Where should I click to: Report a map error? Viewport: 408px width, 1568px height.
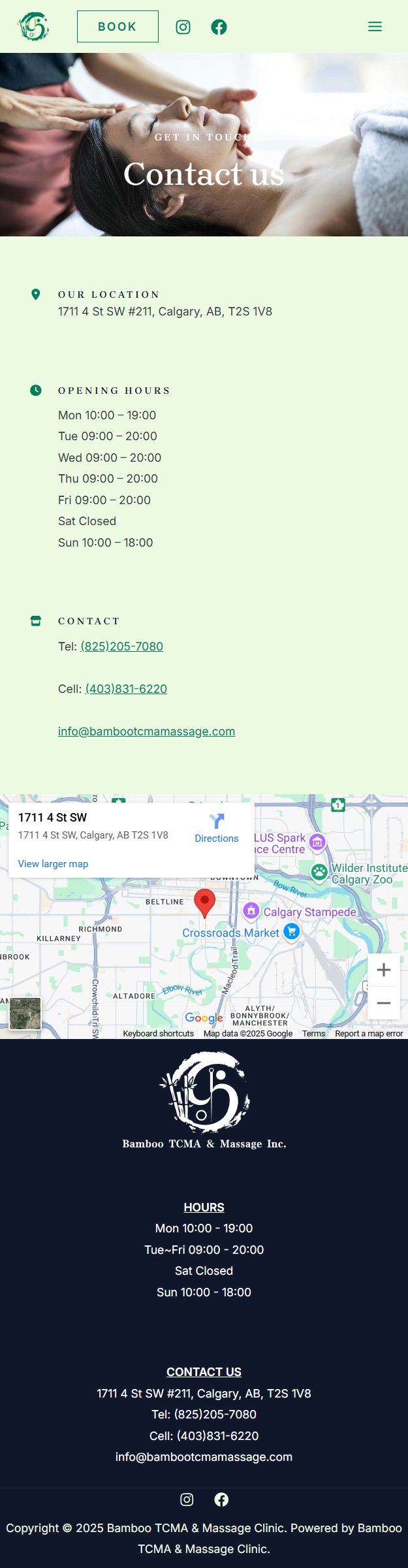pyautogui.click(x=369, y=1034)
